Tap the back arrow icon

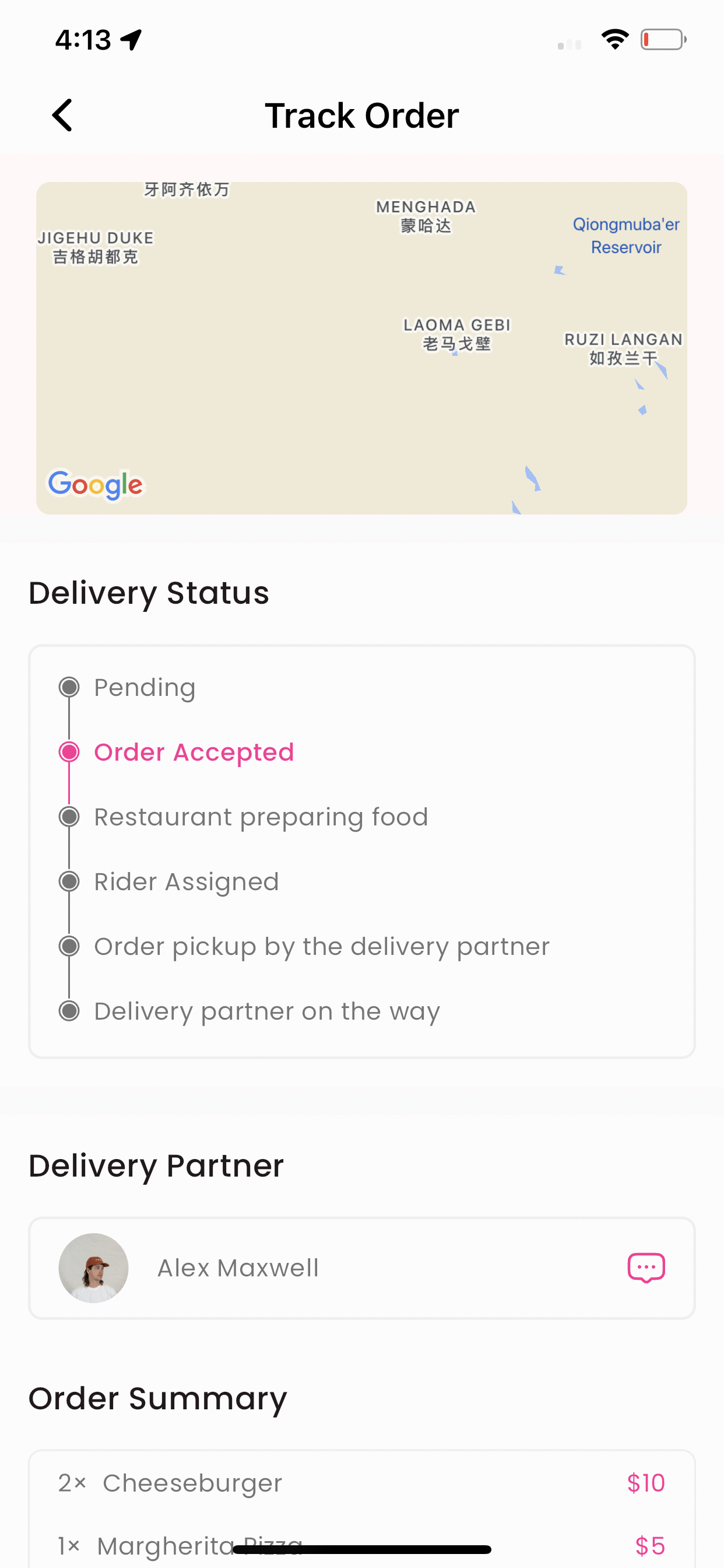(x=61, y=115)
